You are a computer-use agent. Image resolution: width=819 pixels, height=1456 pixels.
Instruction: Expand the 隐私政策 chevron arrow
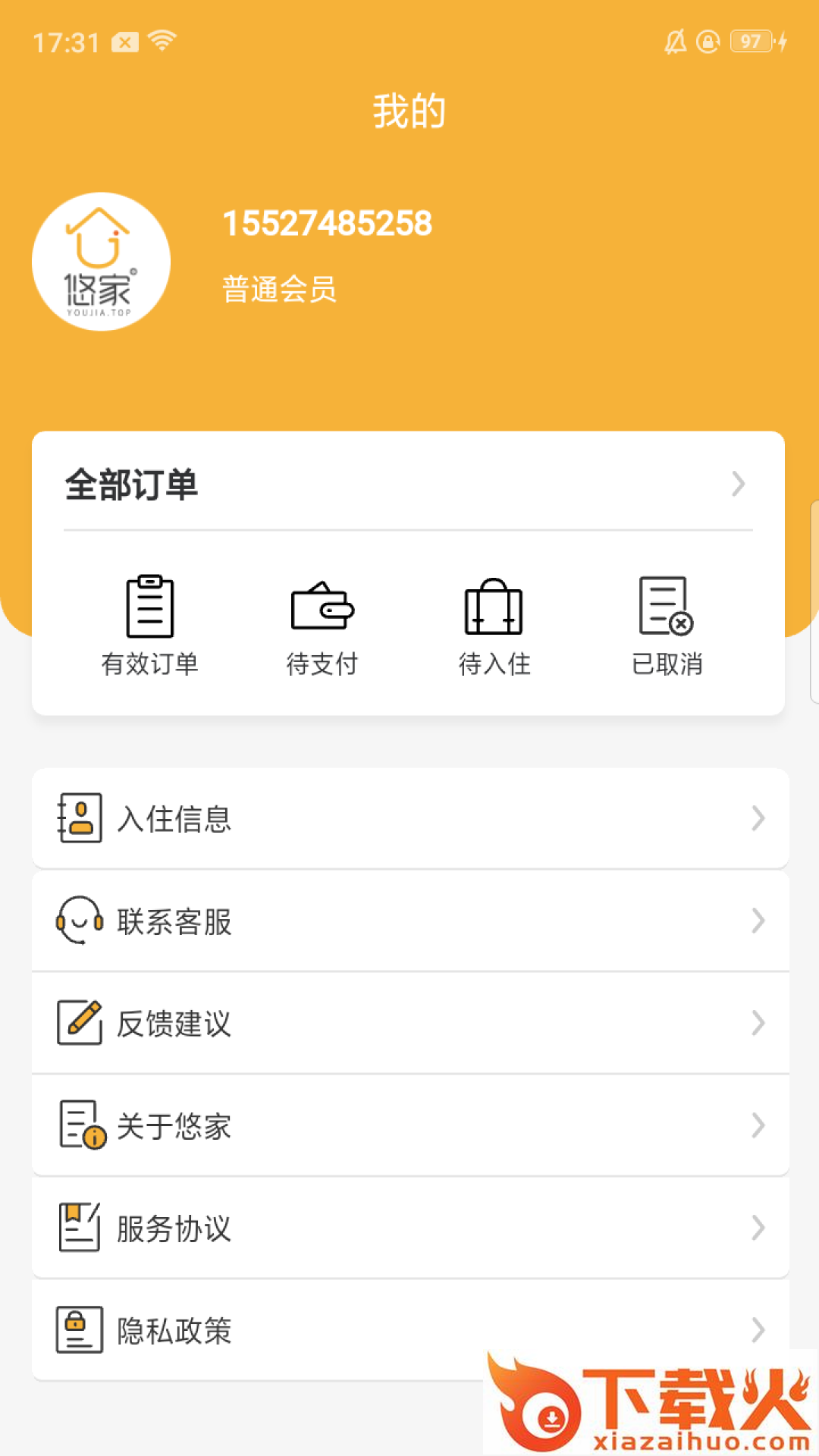tap(758, 1331)
